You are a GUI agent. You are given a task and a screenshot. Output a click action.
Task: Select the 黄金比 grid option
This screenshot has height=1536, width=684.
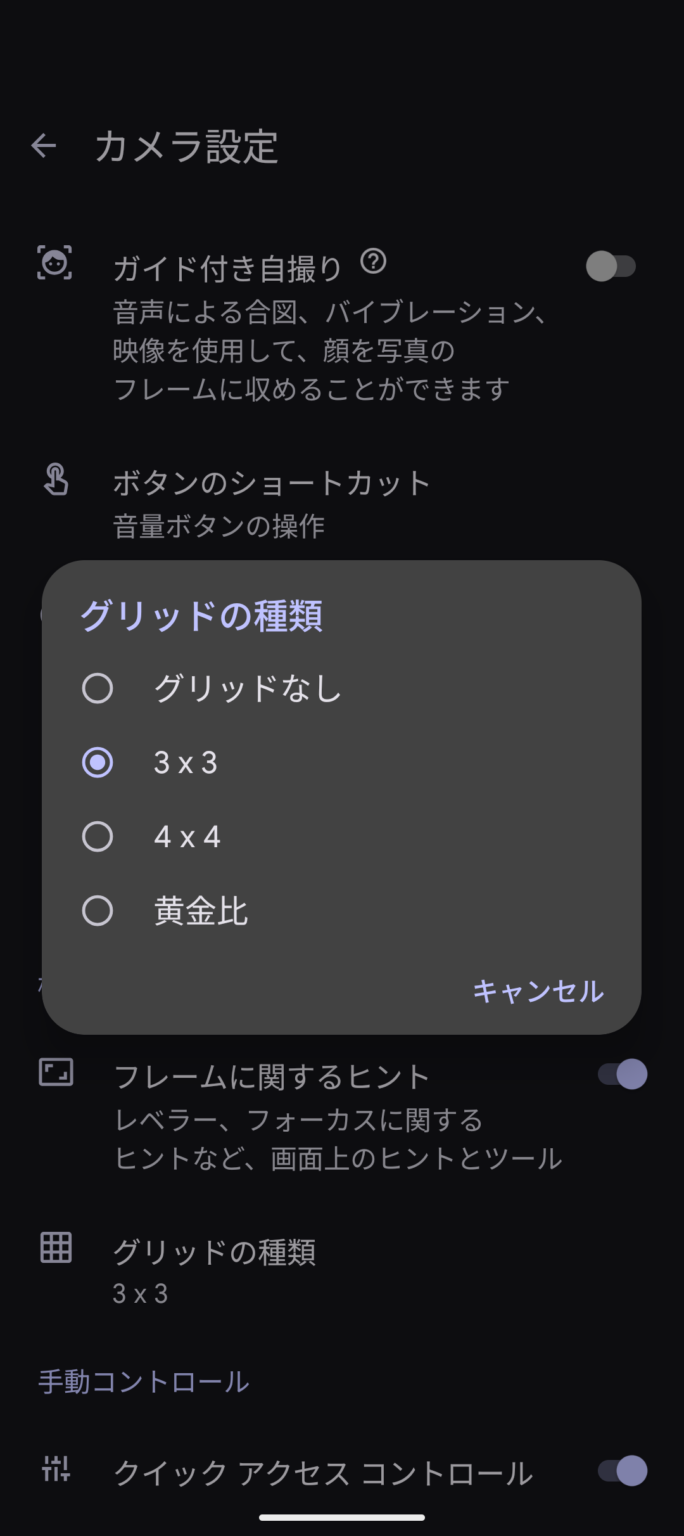pos(98,911)
